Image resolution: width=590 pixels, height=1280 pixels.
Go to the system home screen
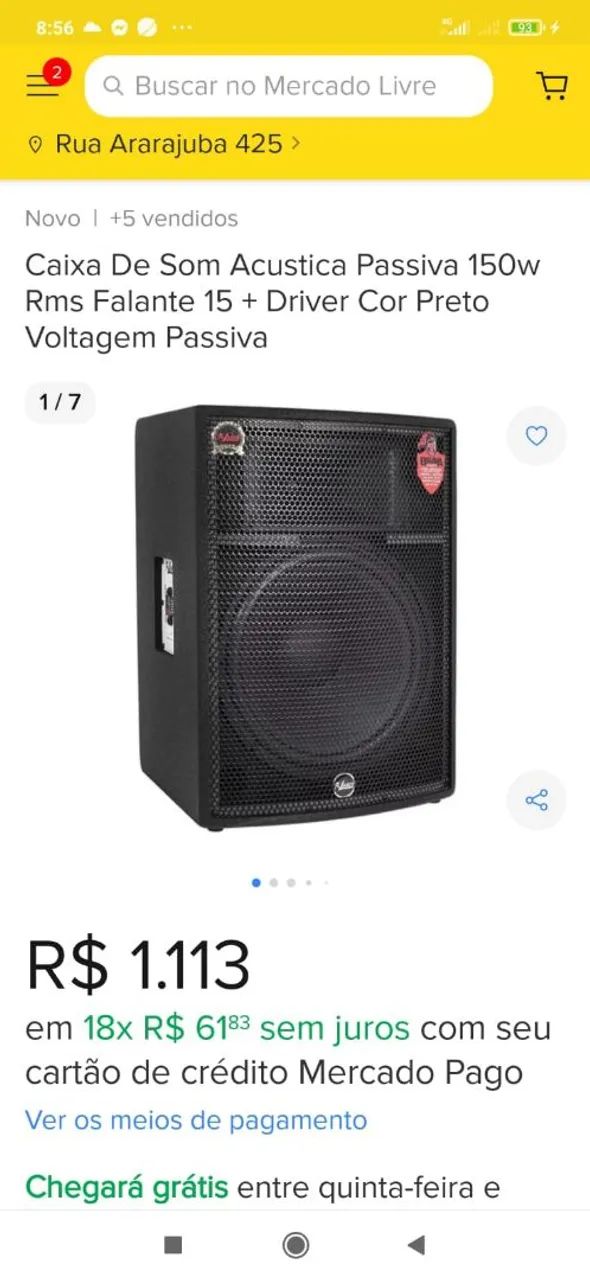[295, 1245]
